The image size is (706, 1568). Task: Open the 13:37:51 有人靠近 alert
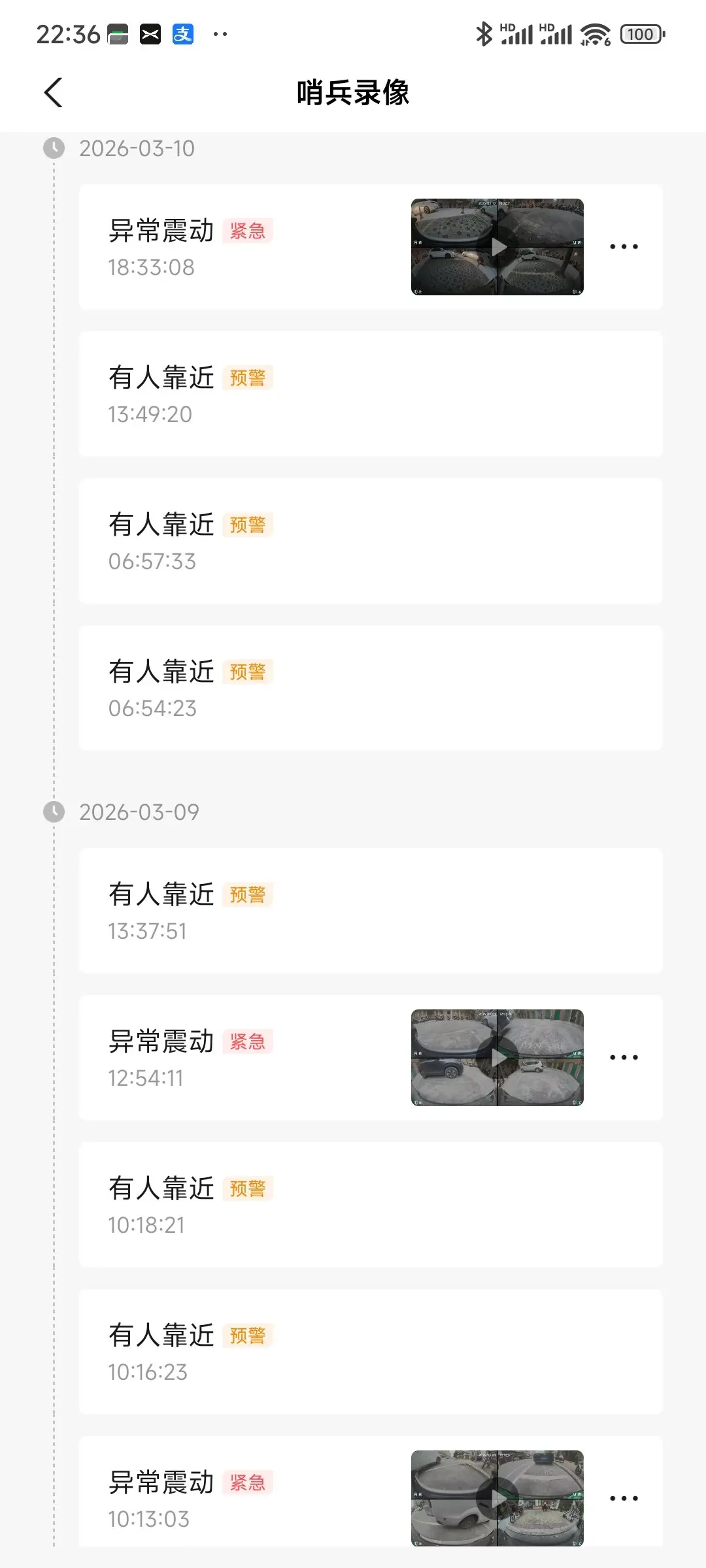pyautogui.click(x=370, y=911)
